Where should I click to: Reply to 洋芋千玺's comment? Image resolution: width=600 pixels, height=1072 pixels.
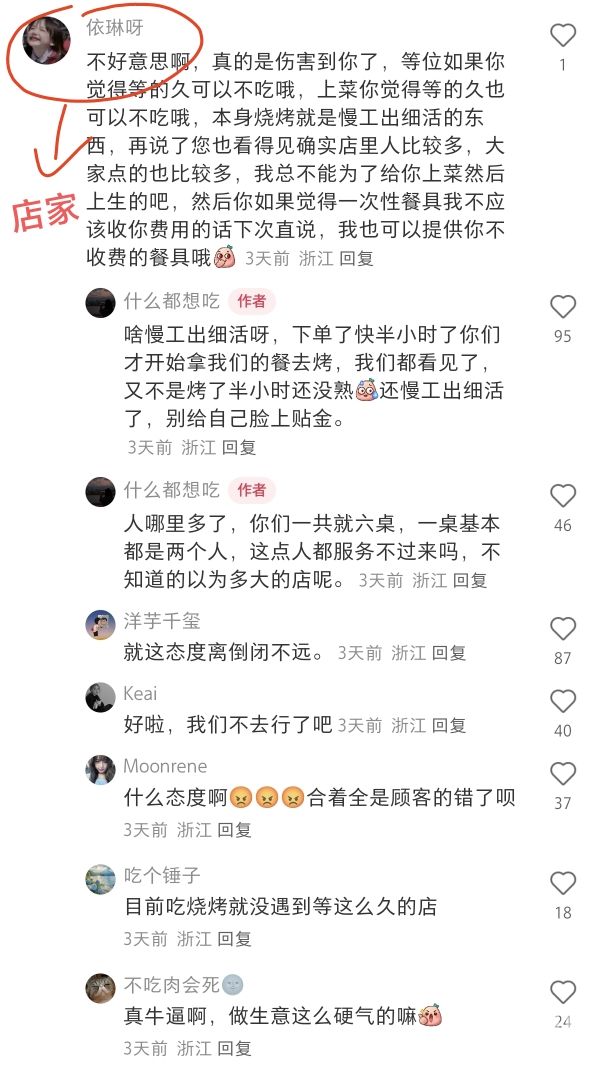coord(449,653)
